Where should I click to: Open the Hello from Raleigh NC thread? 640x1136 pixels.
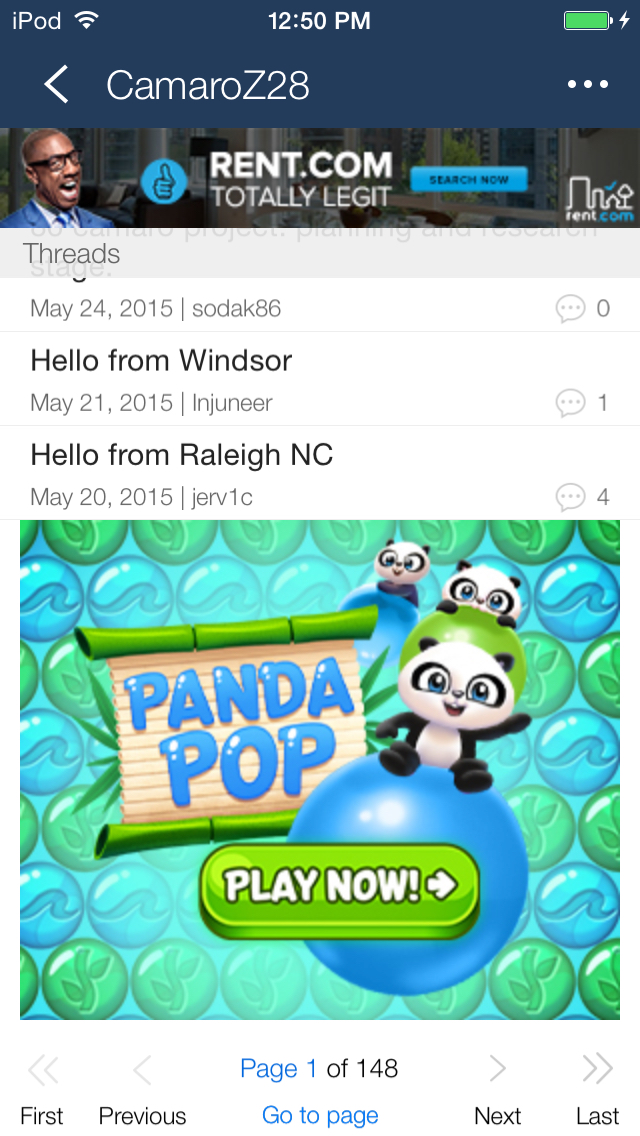tap(320, 473)
